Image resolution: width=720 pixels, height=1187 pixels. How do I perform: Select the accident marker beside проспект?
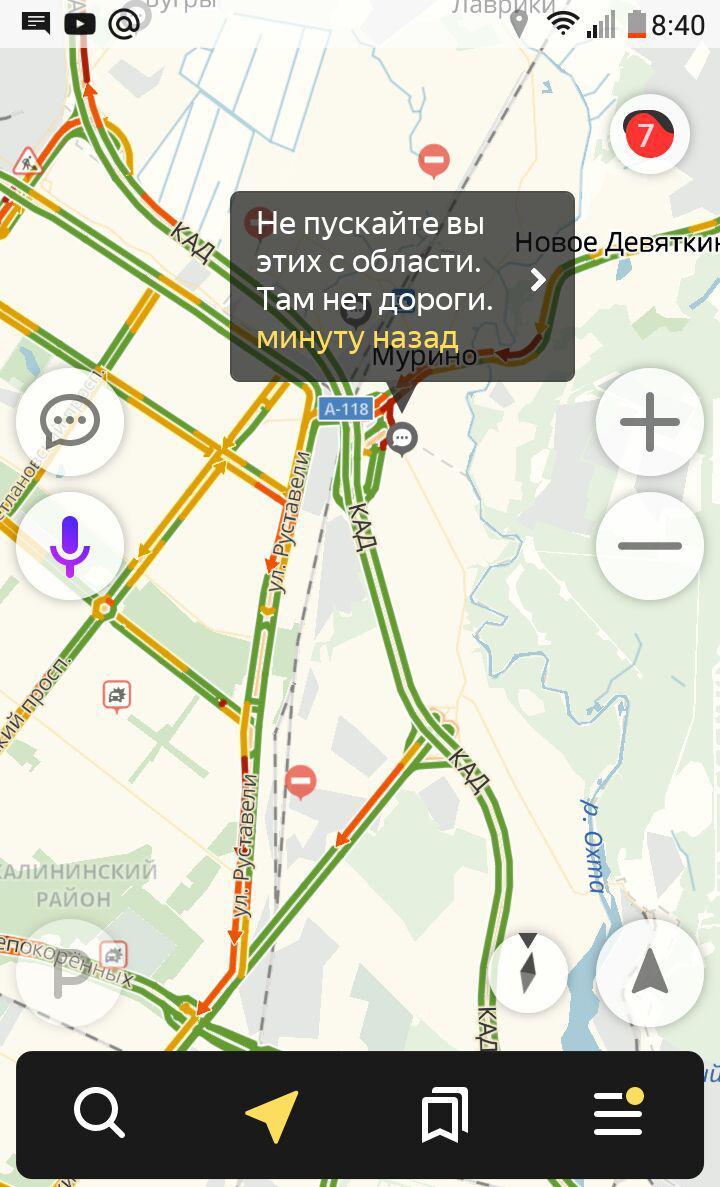click(117, 694)
